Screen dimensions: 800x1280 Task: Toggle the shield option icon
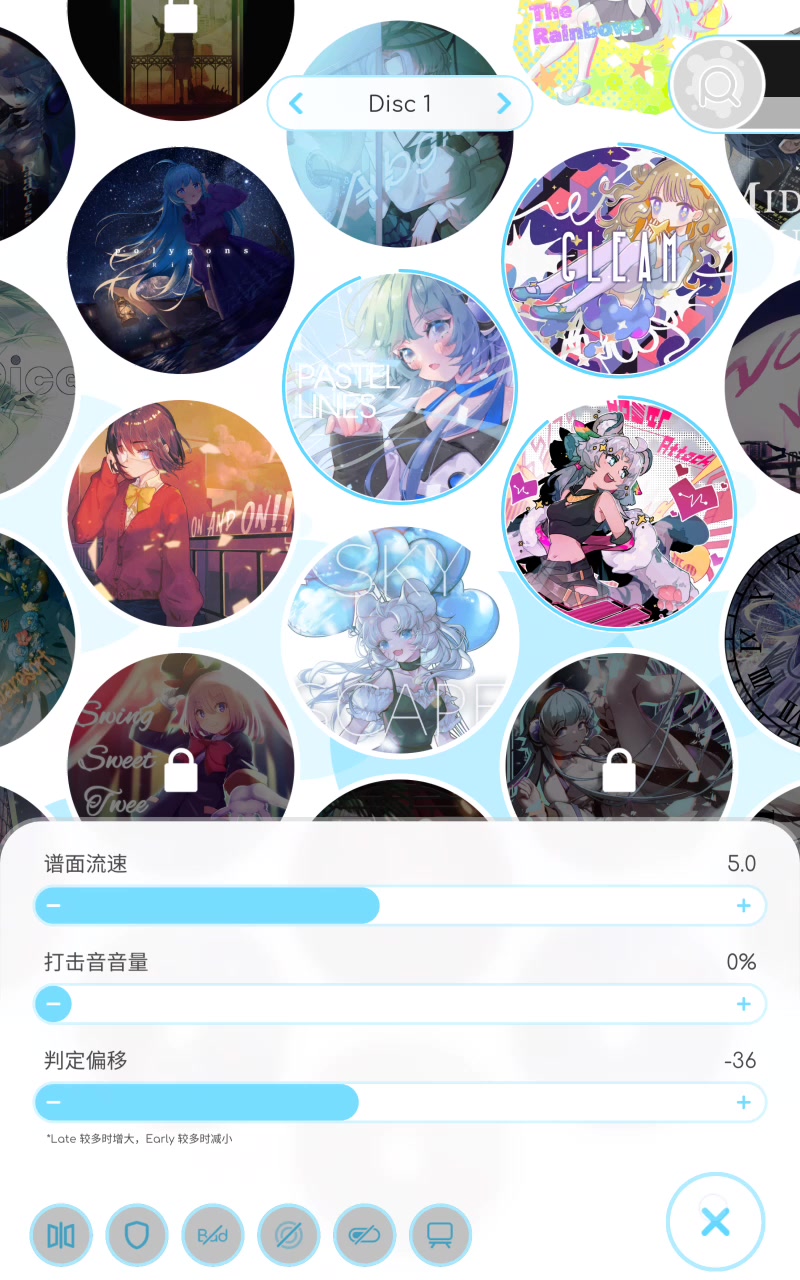(x=137, y=1235)
